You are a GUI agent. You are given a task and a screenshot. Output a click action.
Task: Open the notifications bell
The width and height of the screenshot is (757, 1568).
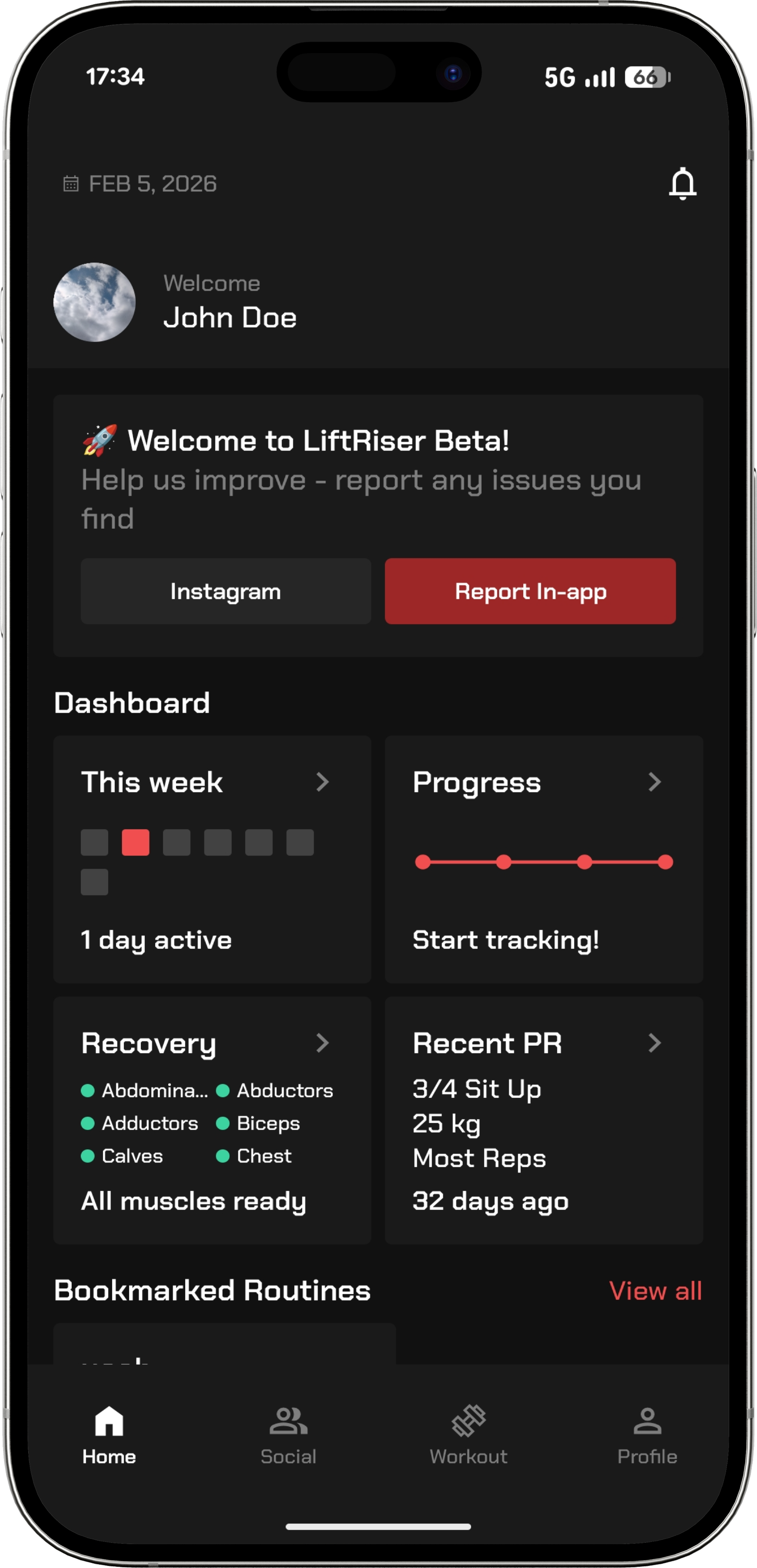682,183
